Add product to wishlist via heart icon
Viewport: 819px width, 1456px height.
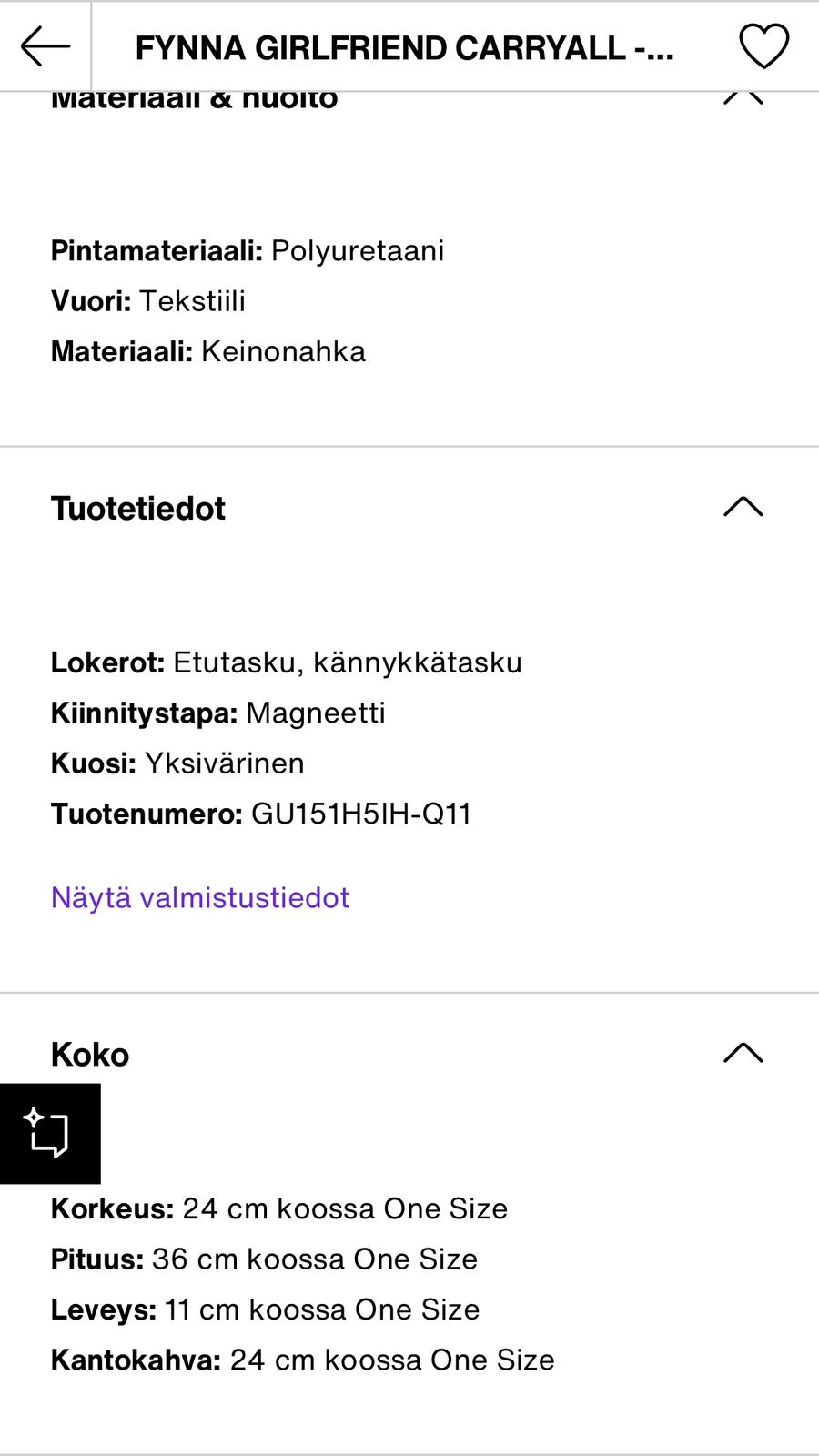click(763, 45)
